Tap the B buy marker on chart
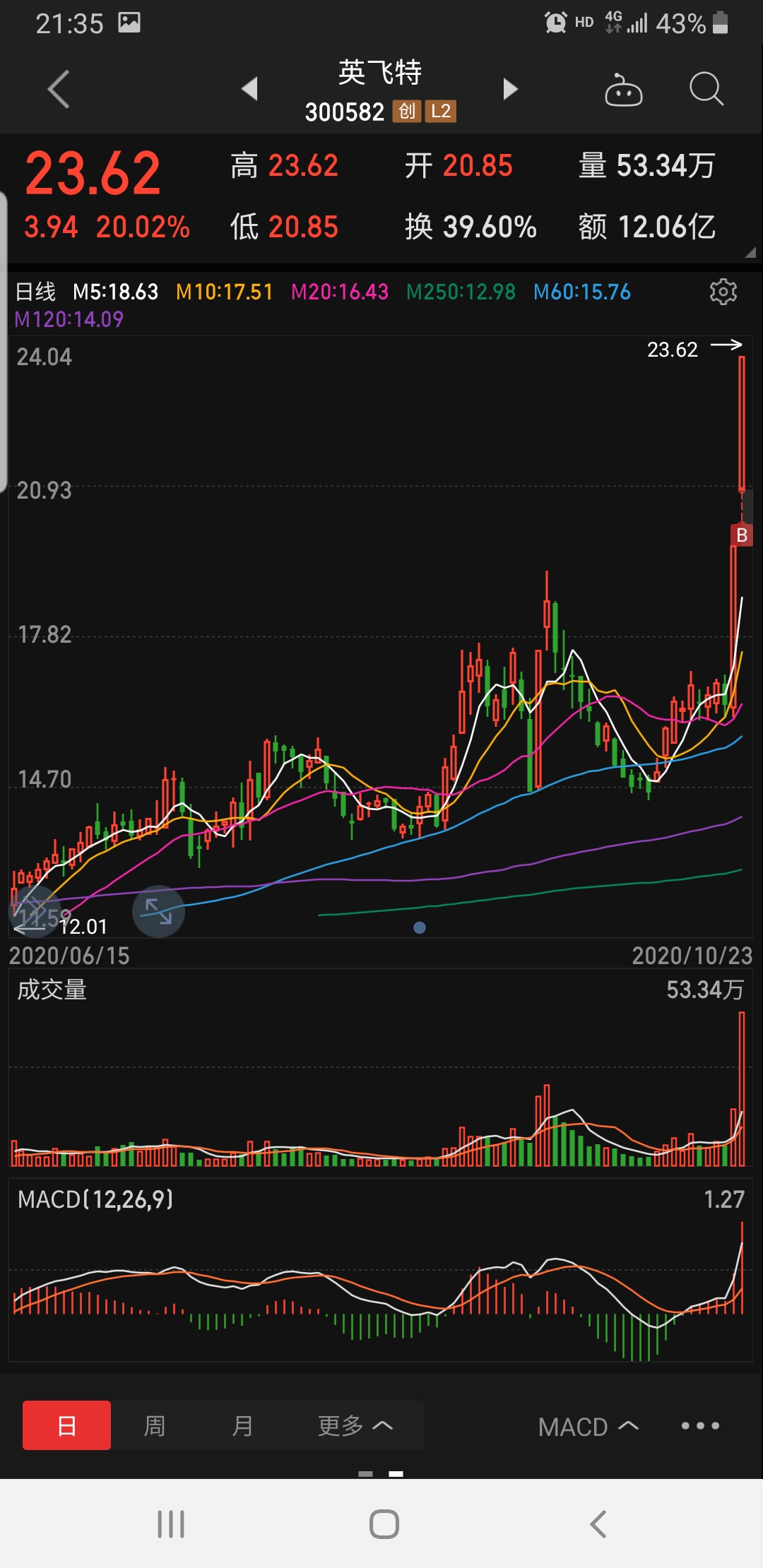This screenshot has width=763, height=1568. point(741,535)
